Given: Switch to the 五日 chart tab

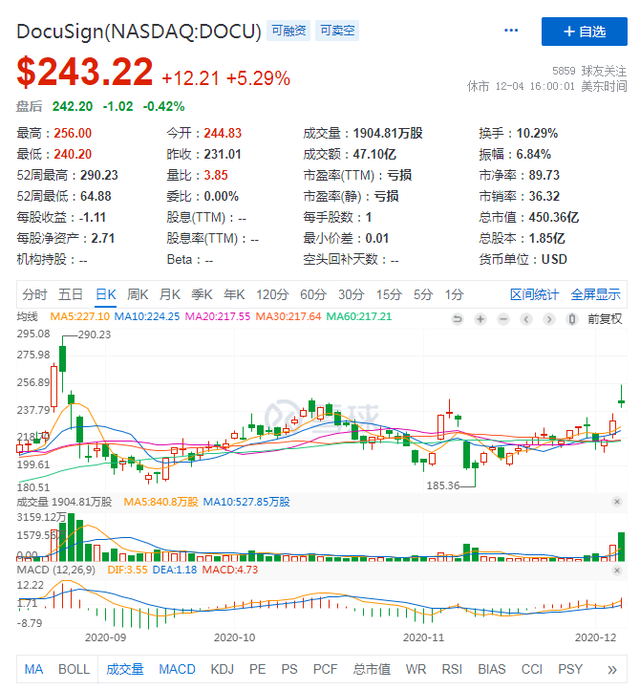Looking at the screenshot, I should click(x=70, y=294).
